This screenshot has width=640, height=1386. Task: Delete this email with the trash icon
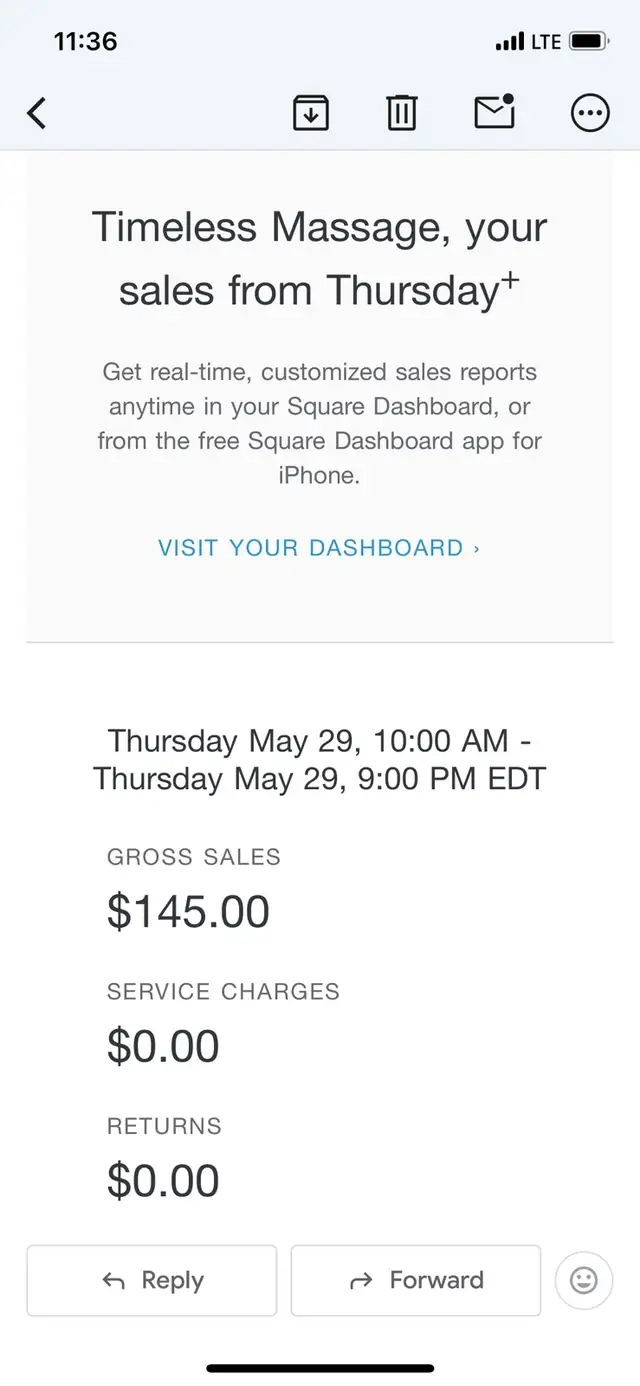[x=402, y=113]
